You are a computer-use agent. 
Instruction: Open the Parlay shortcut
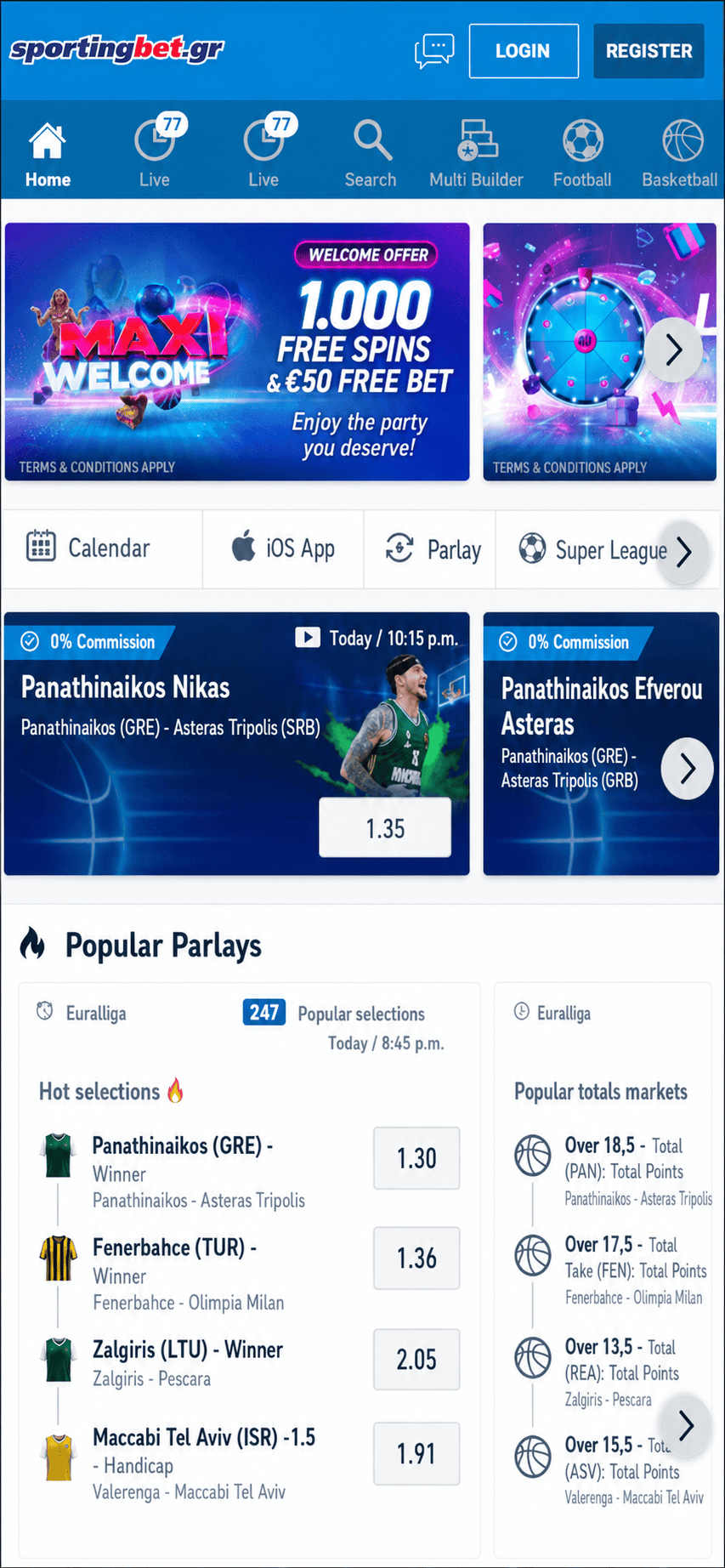pos(430,548)
